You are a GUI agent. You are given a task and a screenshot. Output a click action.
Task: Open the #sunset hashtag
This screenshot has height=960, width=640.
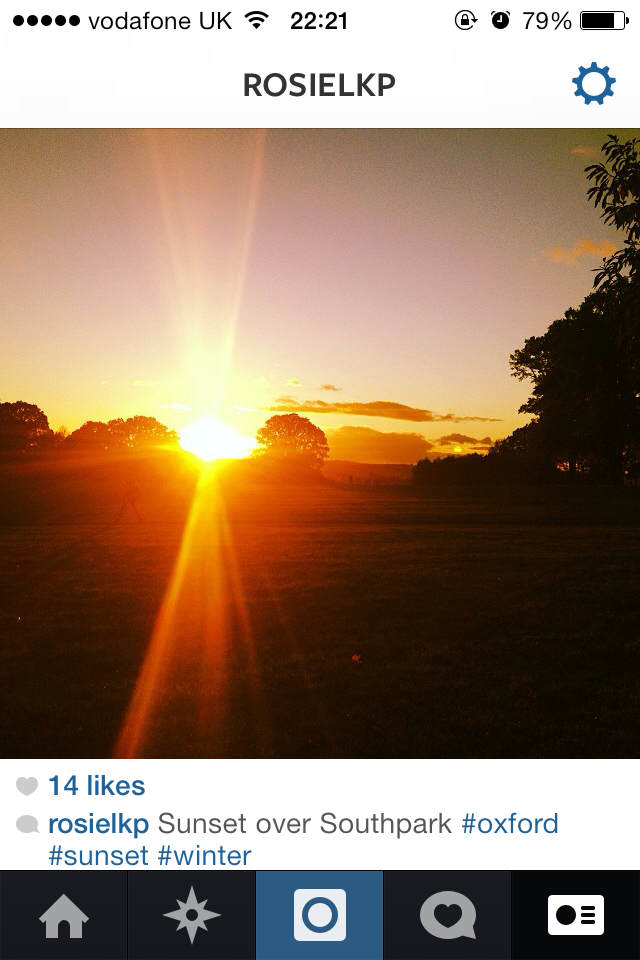coord(97,855)
